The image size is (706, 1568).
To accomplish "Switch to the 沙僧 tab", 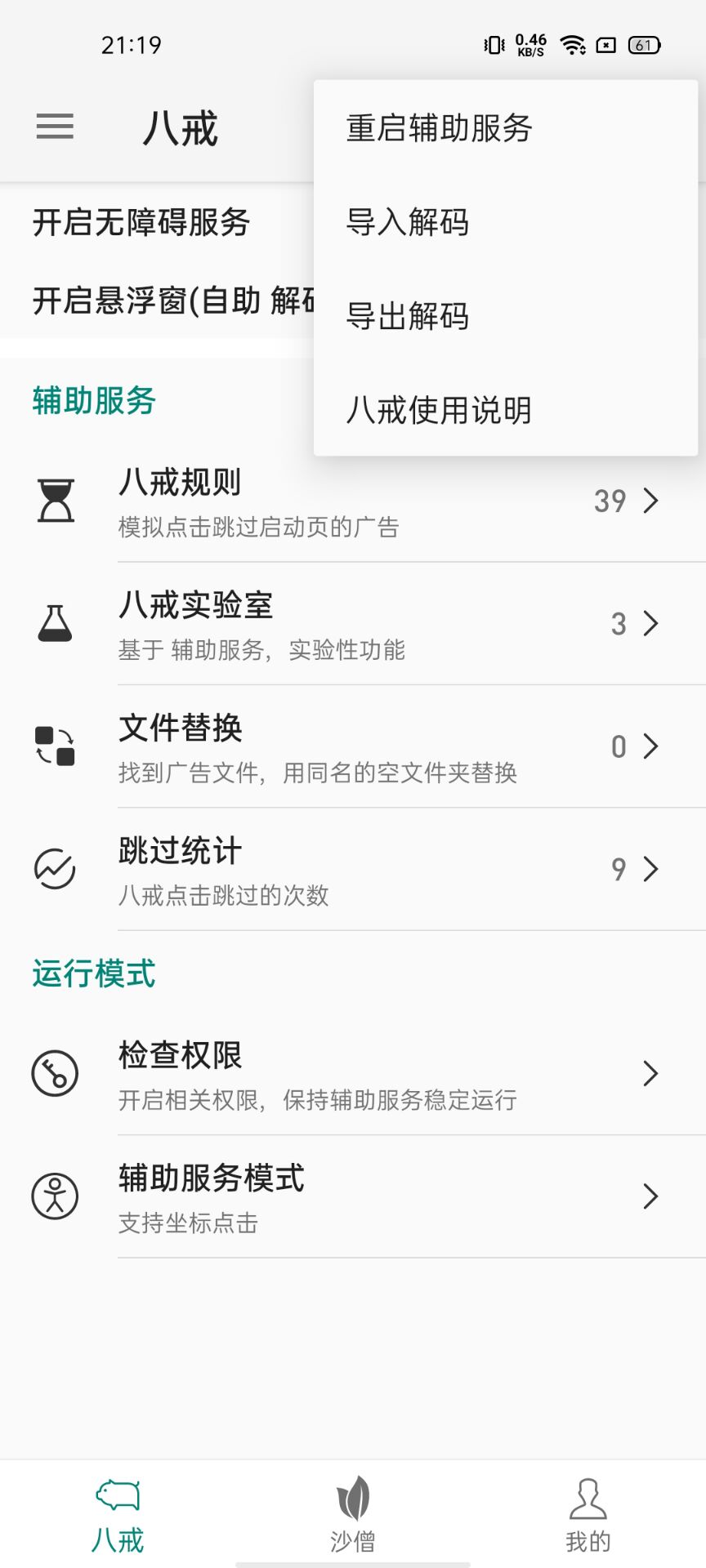I will pyautogui.click(x=353, y=1513).
